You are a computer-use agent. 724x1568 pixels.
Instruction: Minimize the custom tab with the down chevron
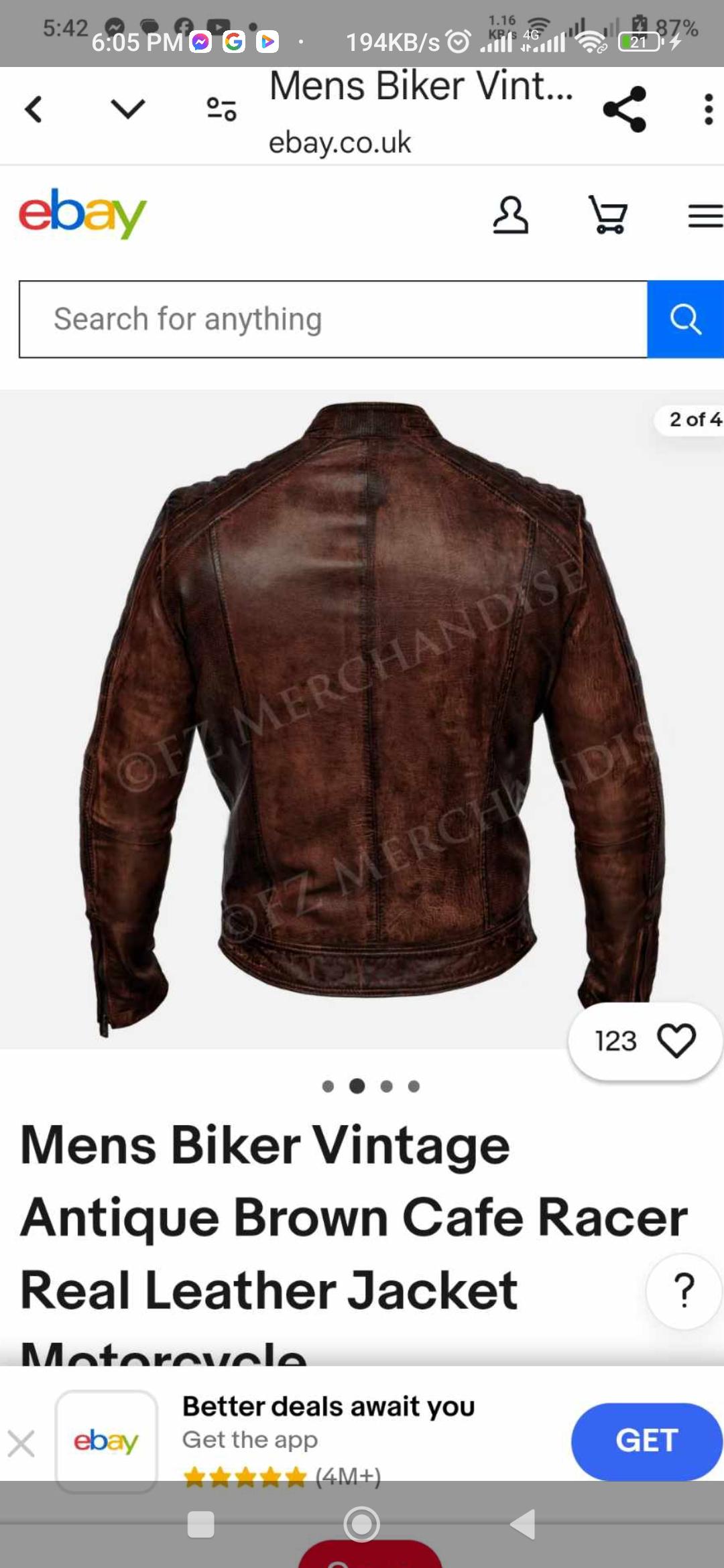(x=127, y=109)
